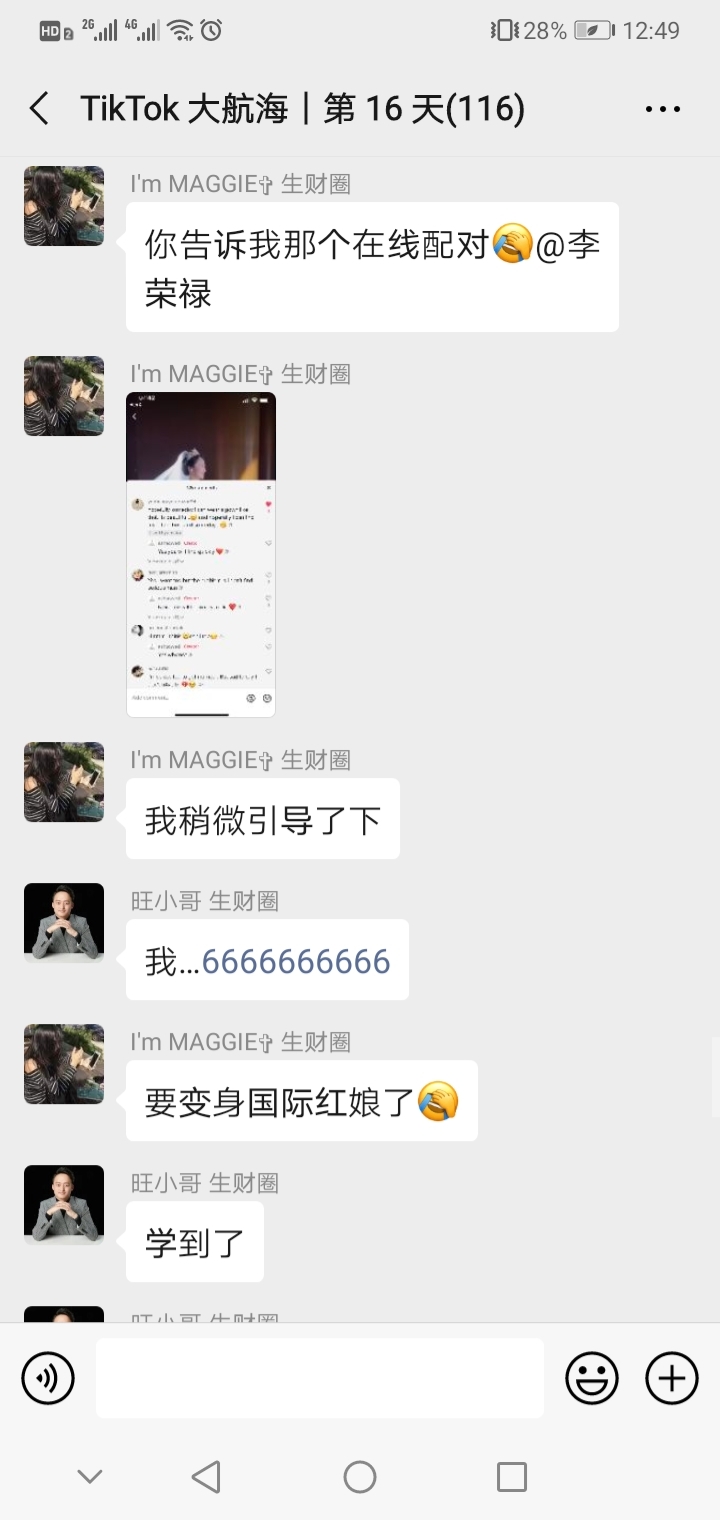The image size is (720, 1520).
Task: Tap the message text input field
Action: (320, 1378)
